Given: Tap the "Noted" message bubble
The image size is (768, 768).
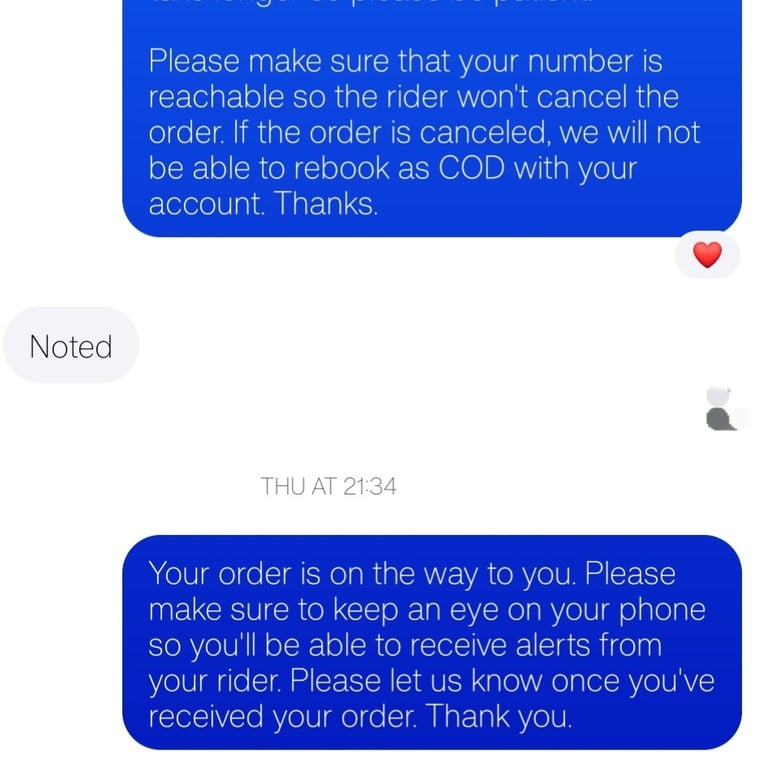Looking at the screenshot, I should (x=71, y=345).
